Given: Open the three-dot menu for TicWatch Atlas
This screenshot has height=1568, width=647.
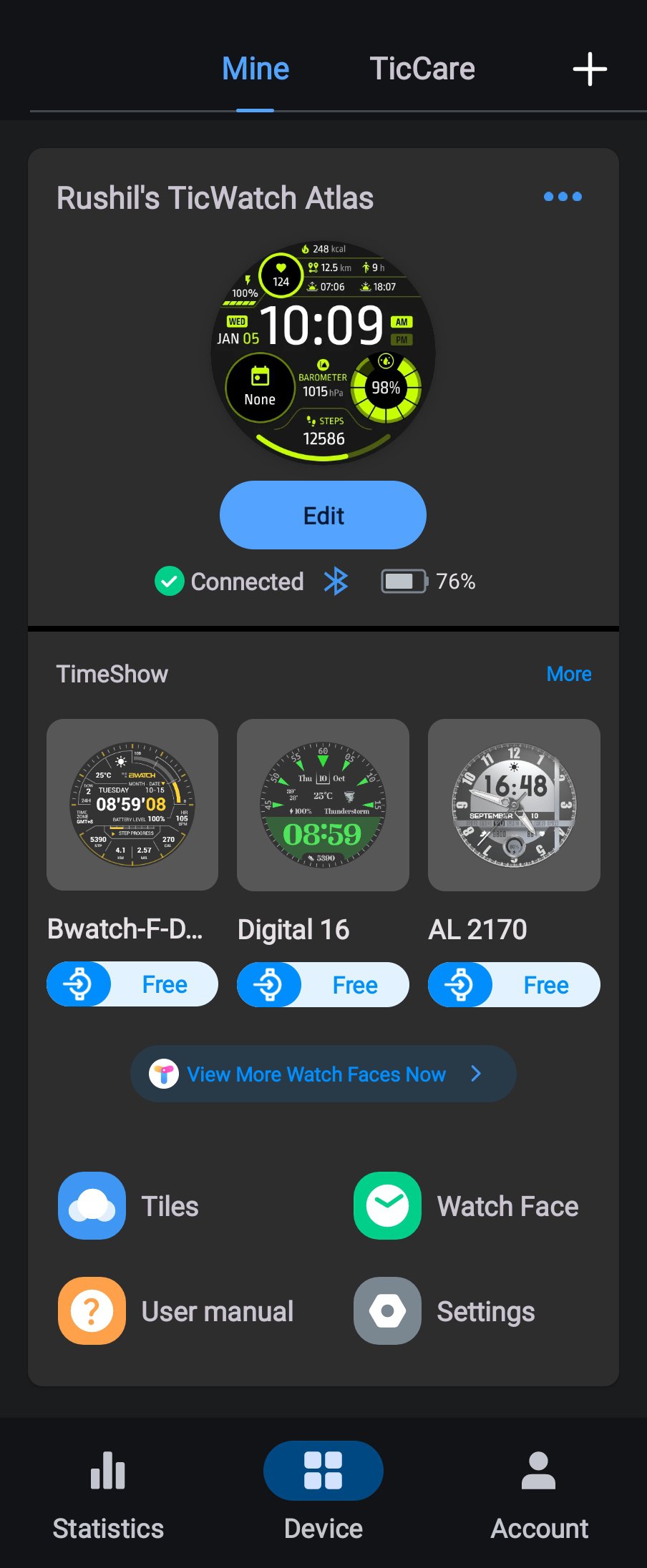Looking at the screenshot, I should (563, 197).
